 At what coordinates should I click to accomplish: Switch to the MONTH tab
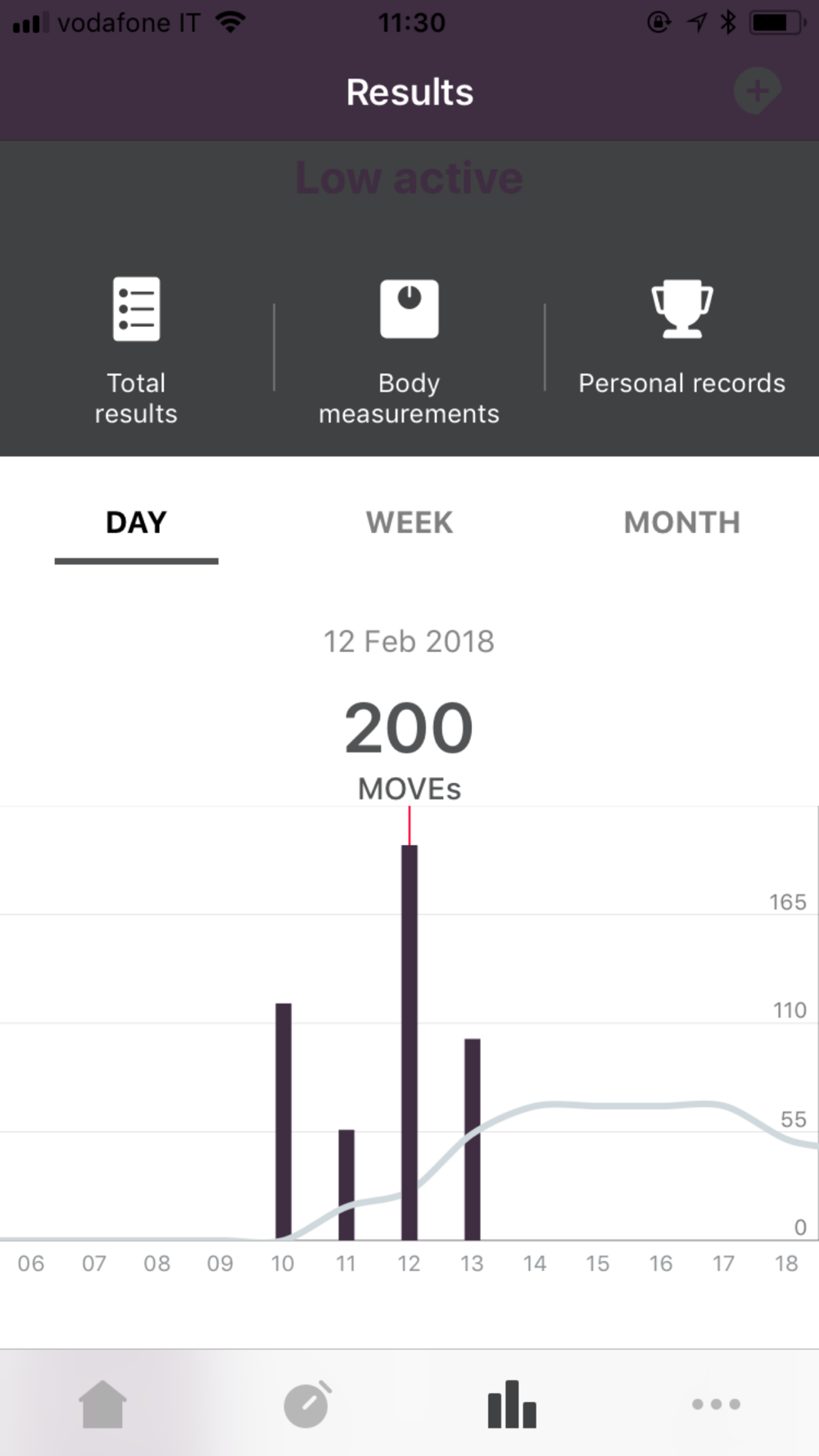(x=681, y=522)
